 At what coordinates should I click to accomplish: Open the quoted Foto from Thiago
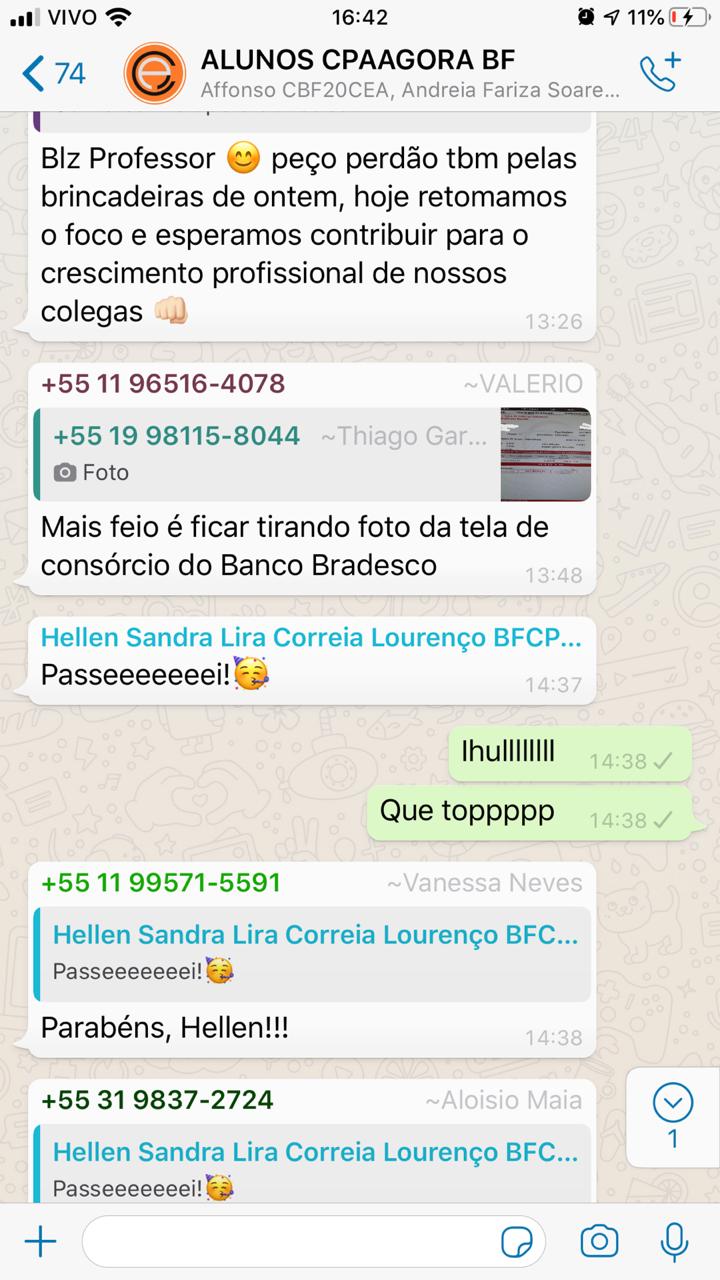pyautogui.click(x=312, y=454)
